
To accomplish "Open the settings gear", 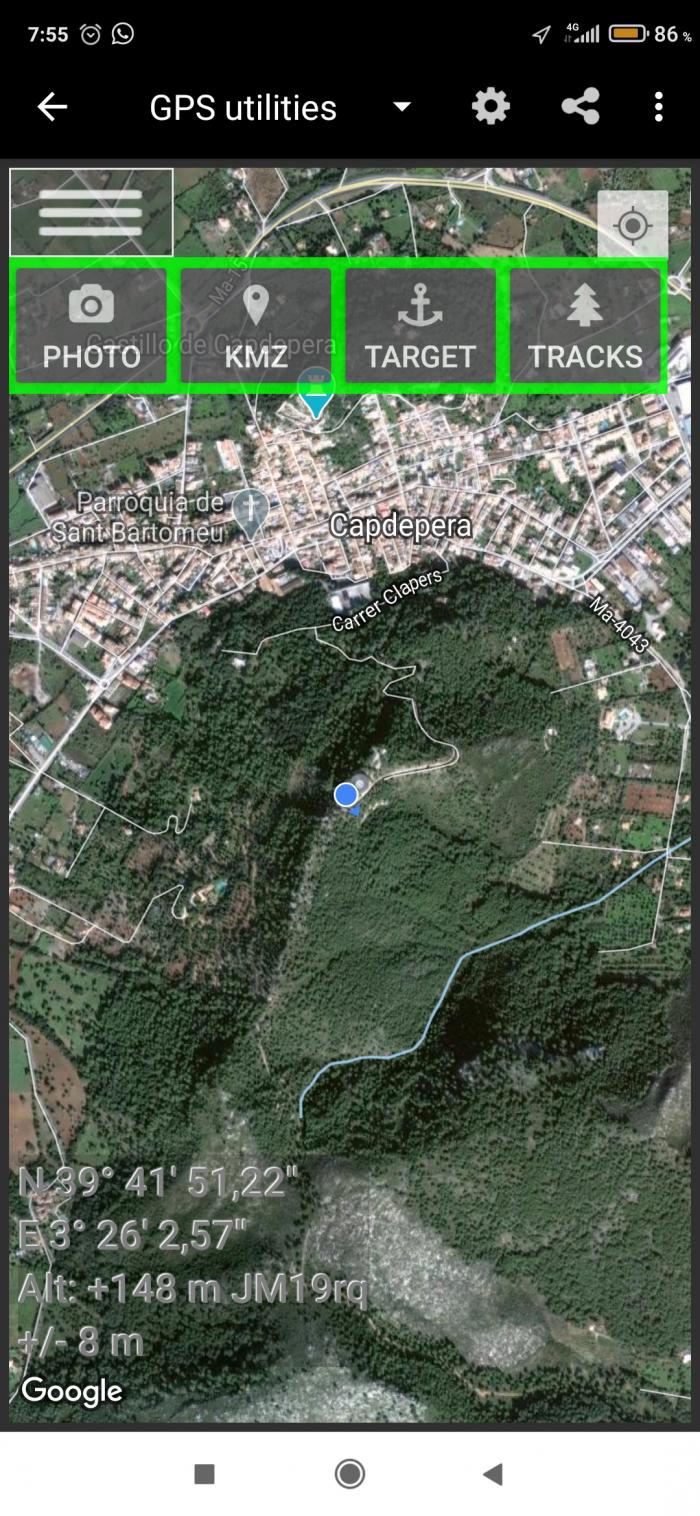I will (490, 107).
